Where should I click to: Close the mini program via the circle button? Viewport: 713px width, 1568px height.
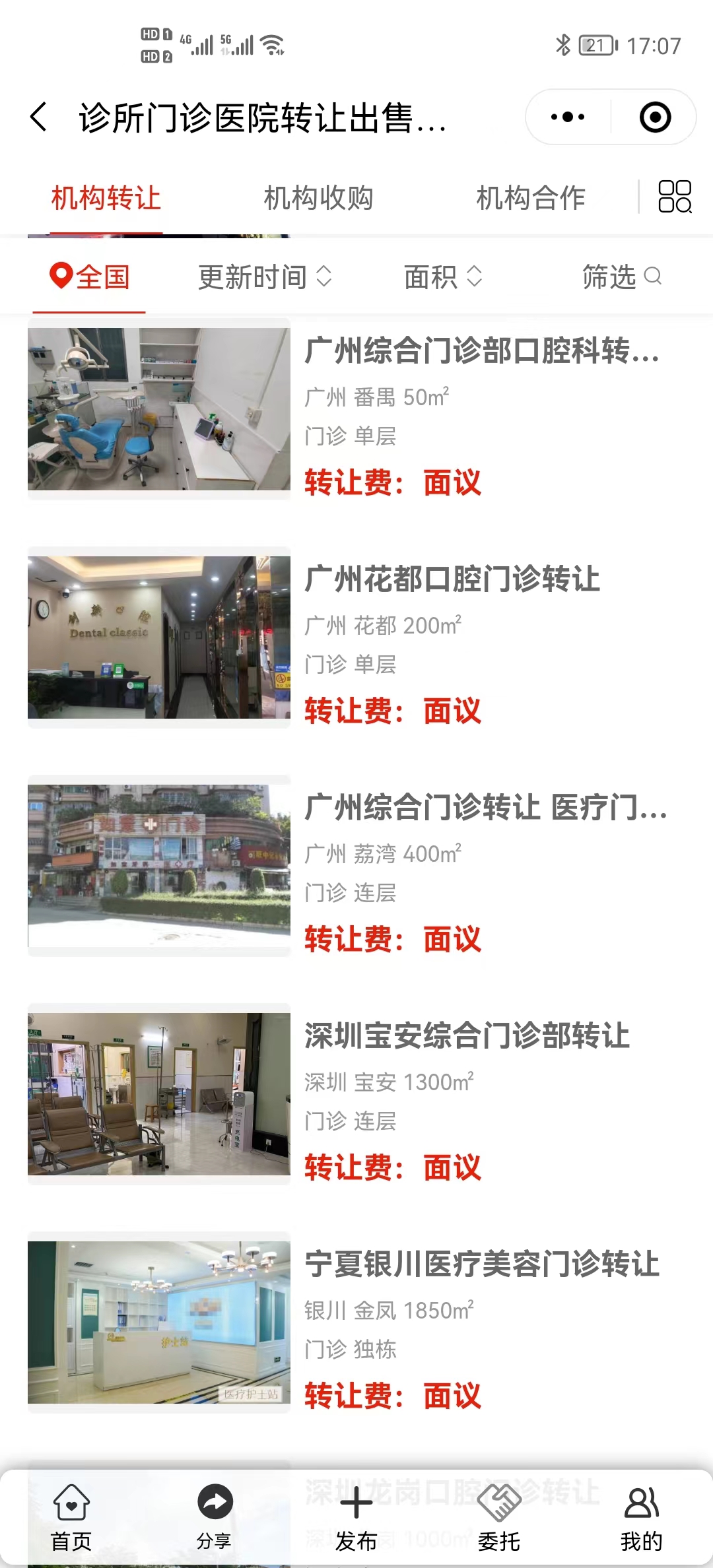655,117
